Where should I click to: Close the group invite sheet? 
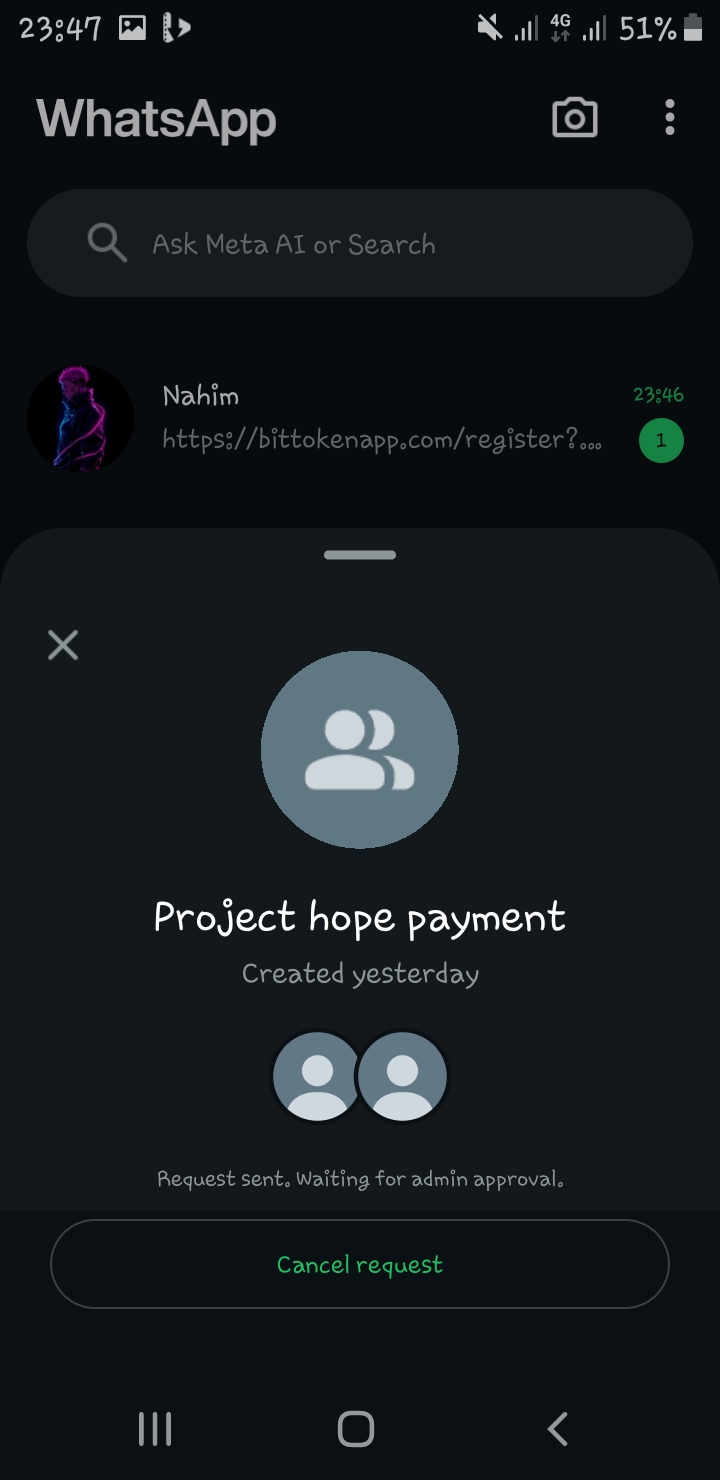[x=63, y=645]
